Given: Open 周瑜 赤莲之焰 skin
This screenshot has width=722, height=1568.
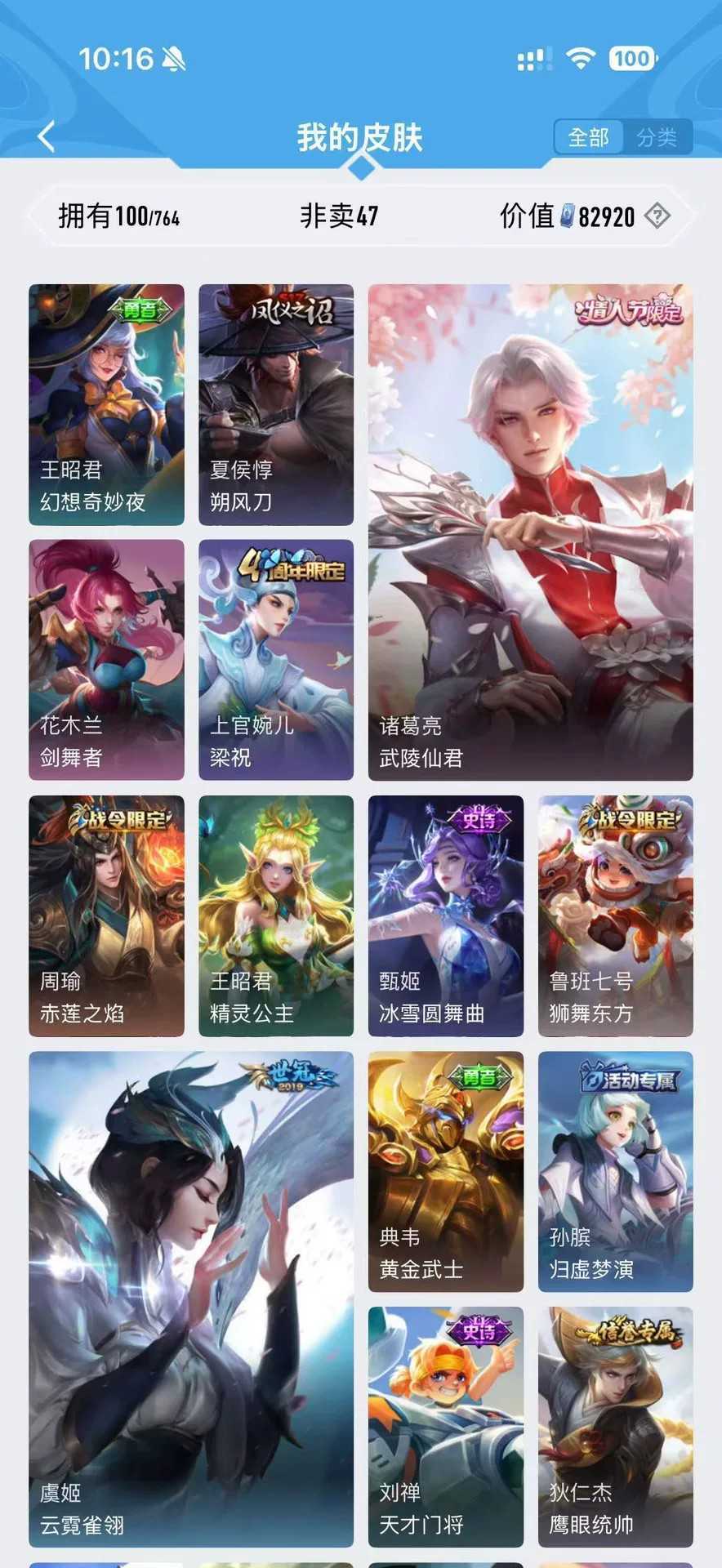Looking at the screenshot, I should (x=106, y=915).
